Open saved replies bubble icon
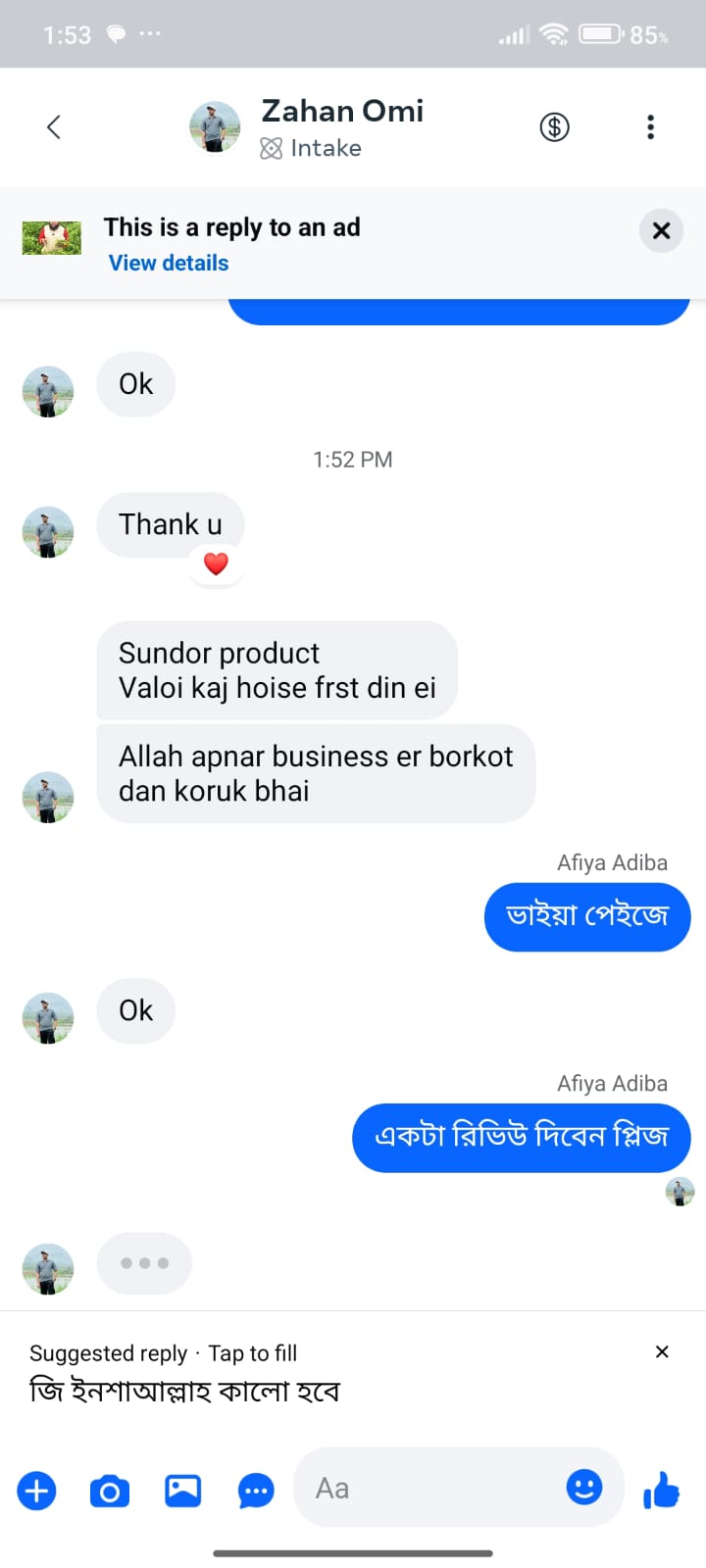The height and width of the screenshot is (1568, 706). point(256,1491)
